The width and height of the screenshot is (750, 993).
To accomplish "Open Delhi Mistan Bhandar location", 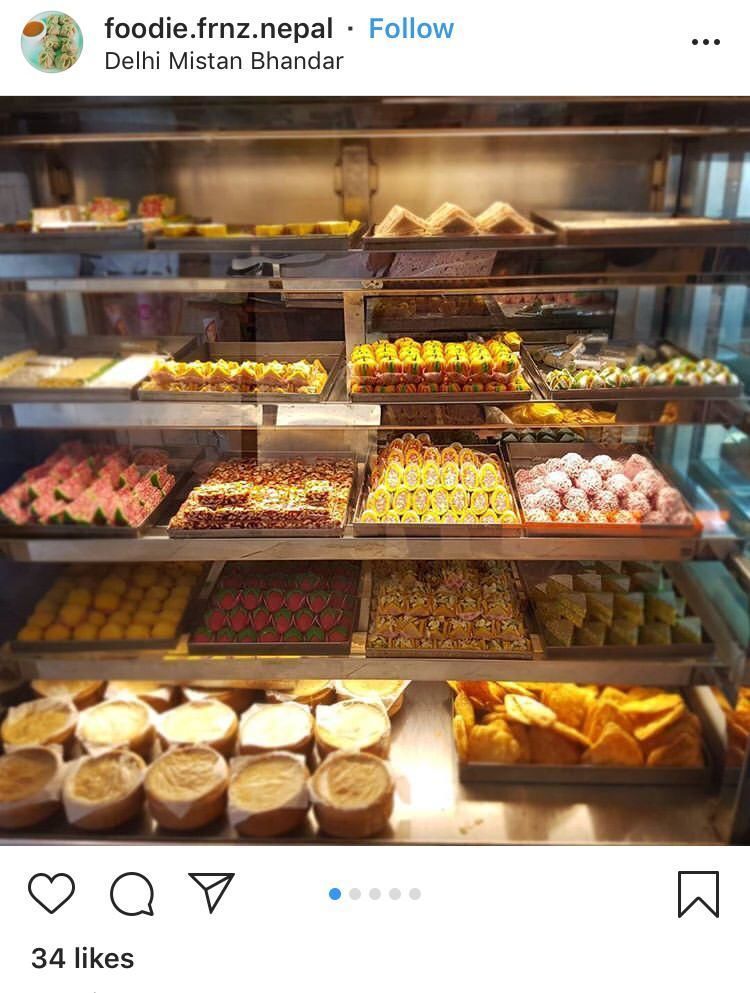I will coord(223,61).
